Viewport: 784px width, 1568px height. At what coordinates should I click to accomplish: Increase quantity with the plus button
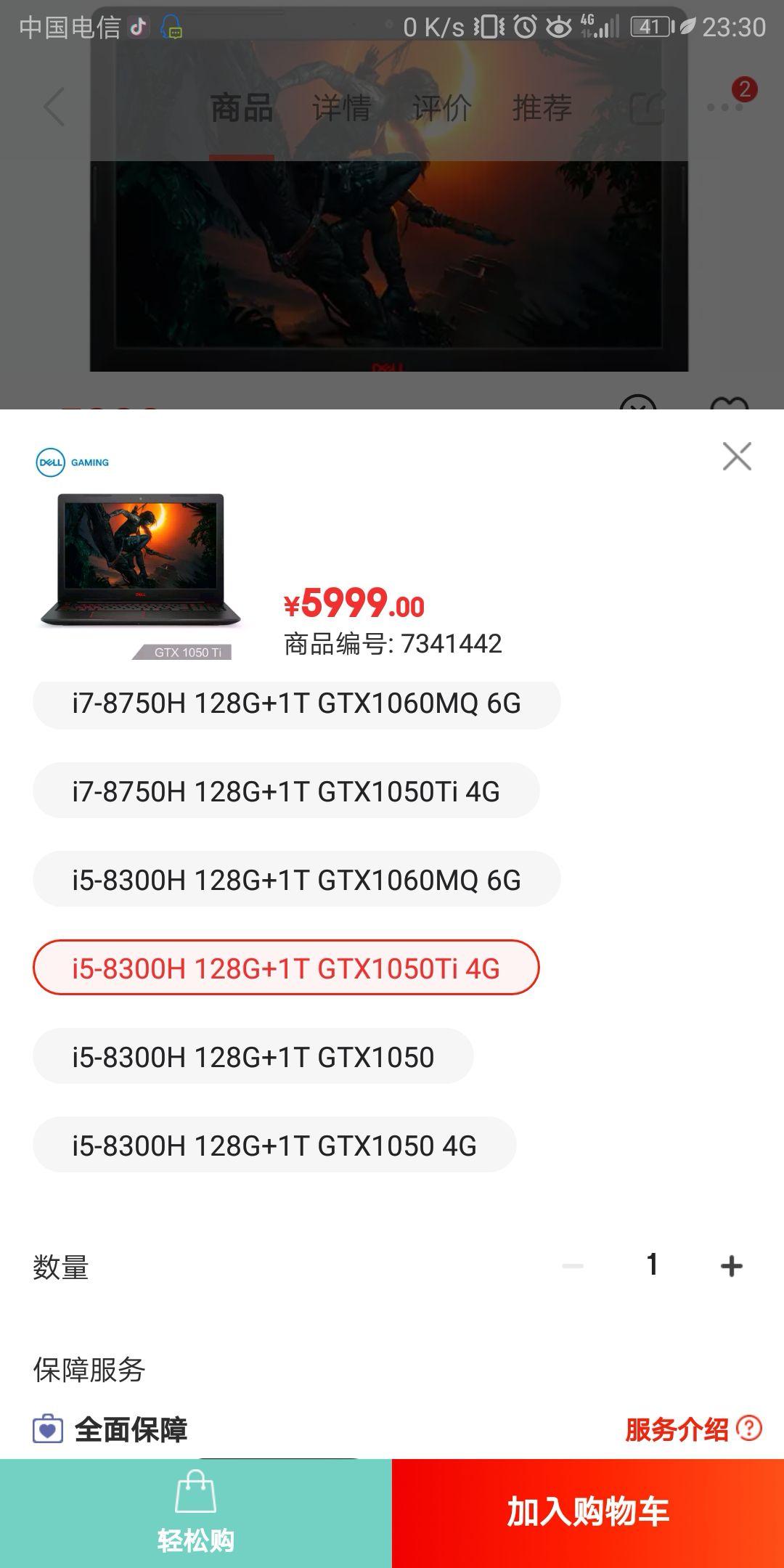point(731,1266)
